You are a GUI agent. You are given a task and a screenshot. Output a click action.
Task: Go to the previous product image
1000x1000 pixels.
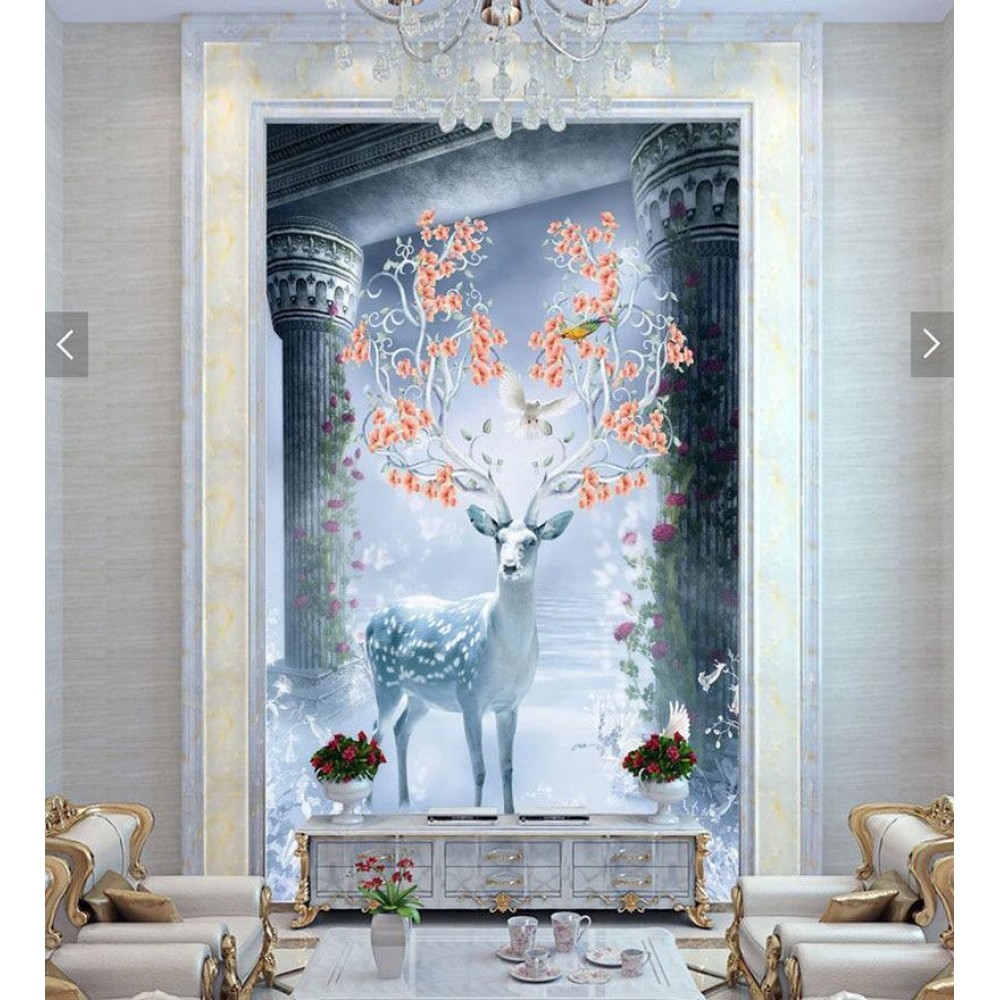pyautogui.click(x=66, y=345)
